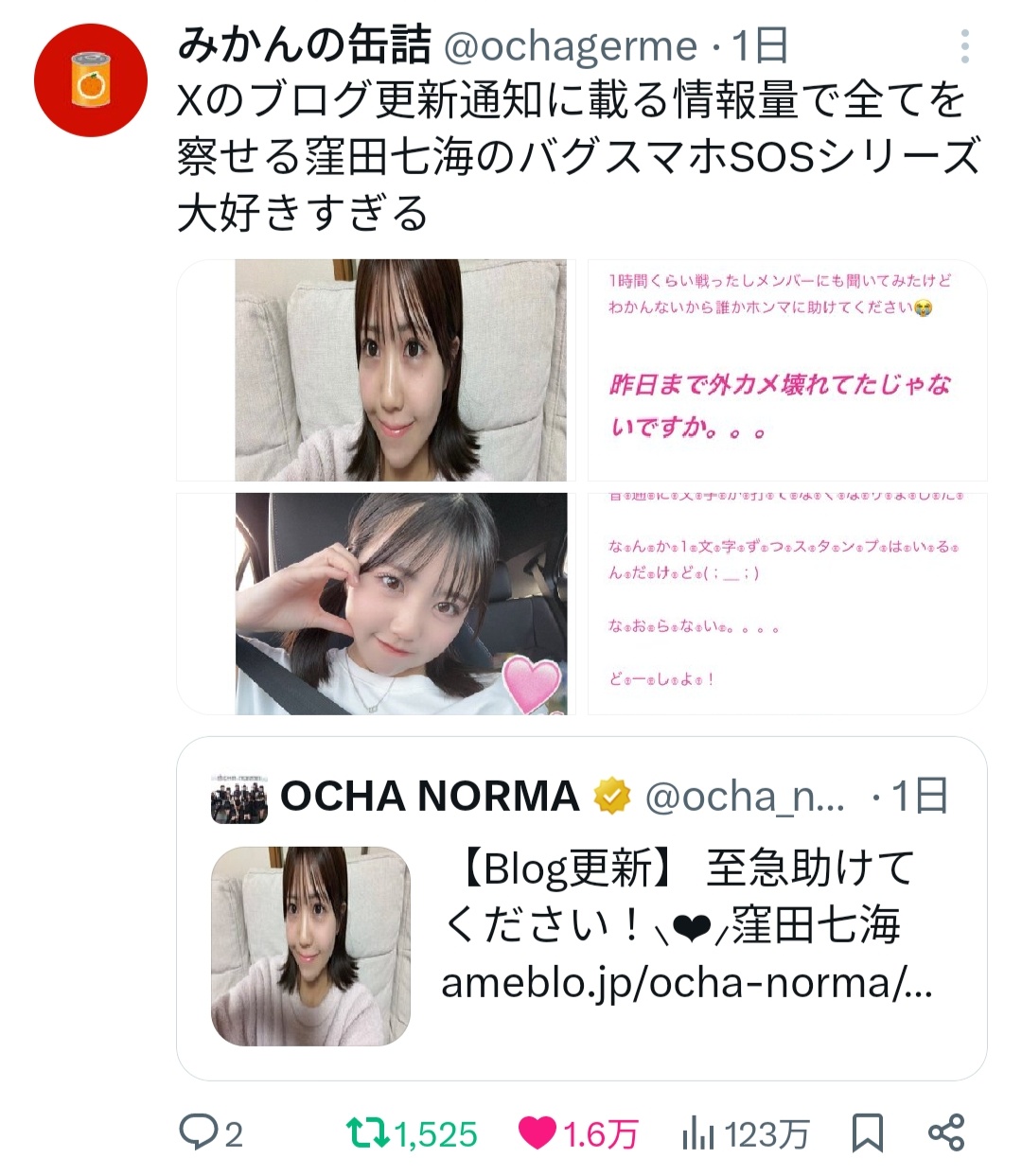Visit the @ochagerme username handle
This screenshot has width=1022, height=1176.
570,45
